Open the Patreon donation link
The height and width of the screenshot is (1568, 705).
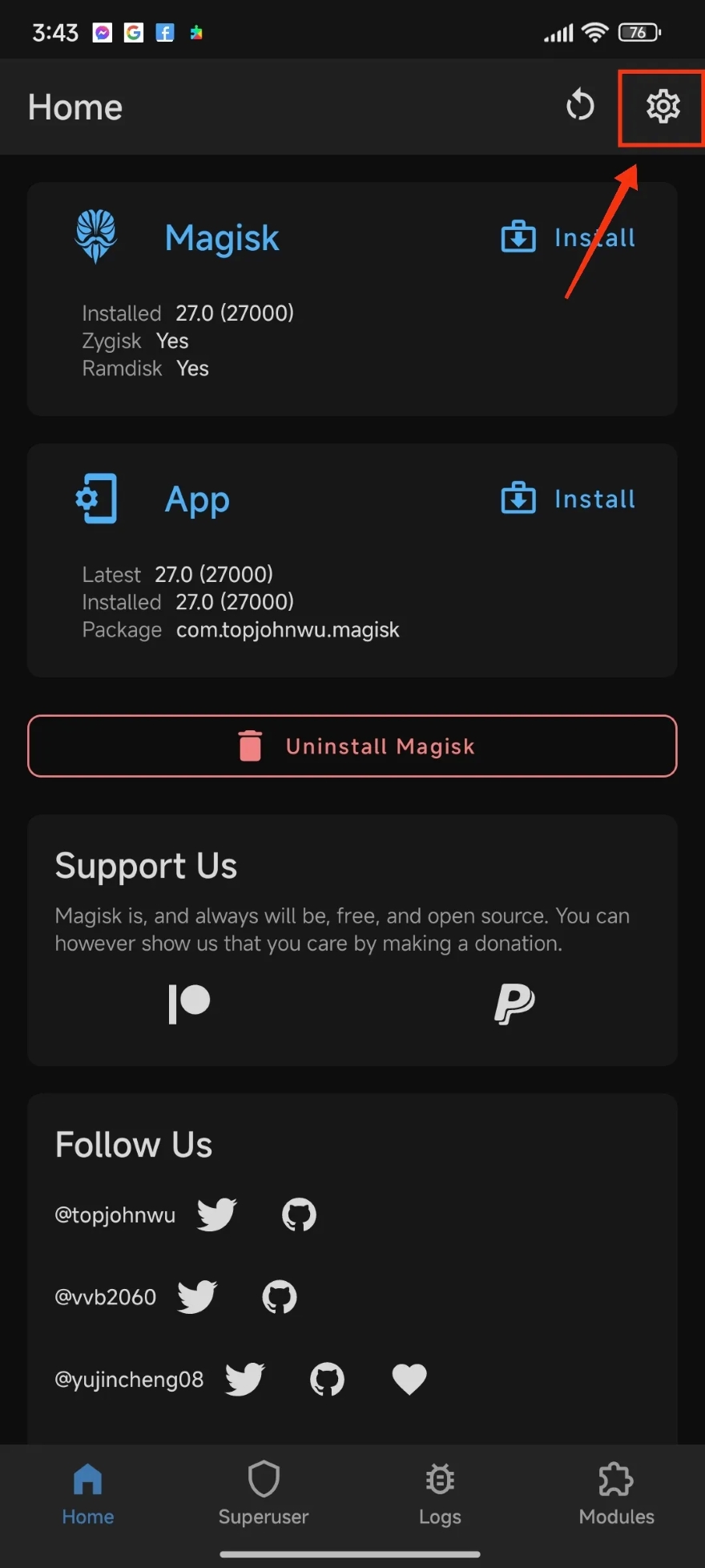point(189,1004)
